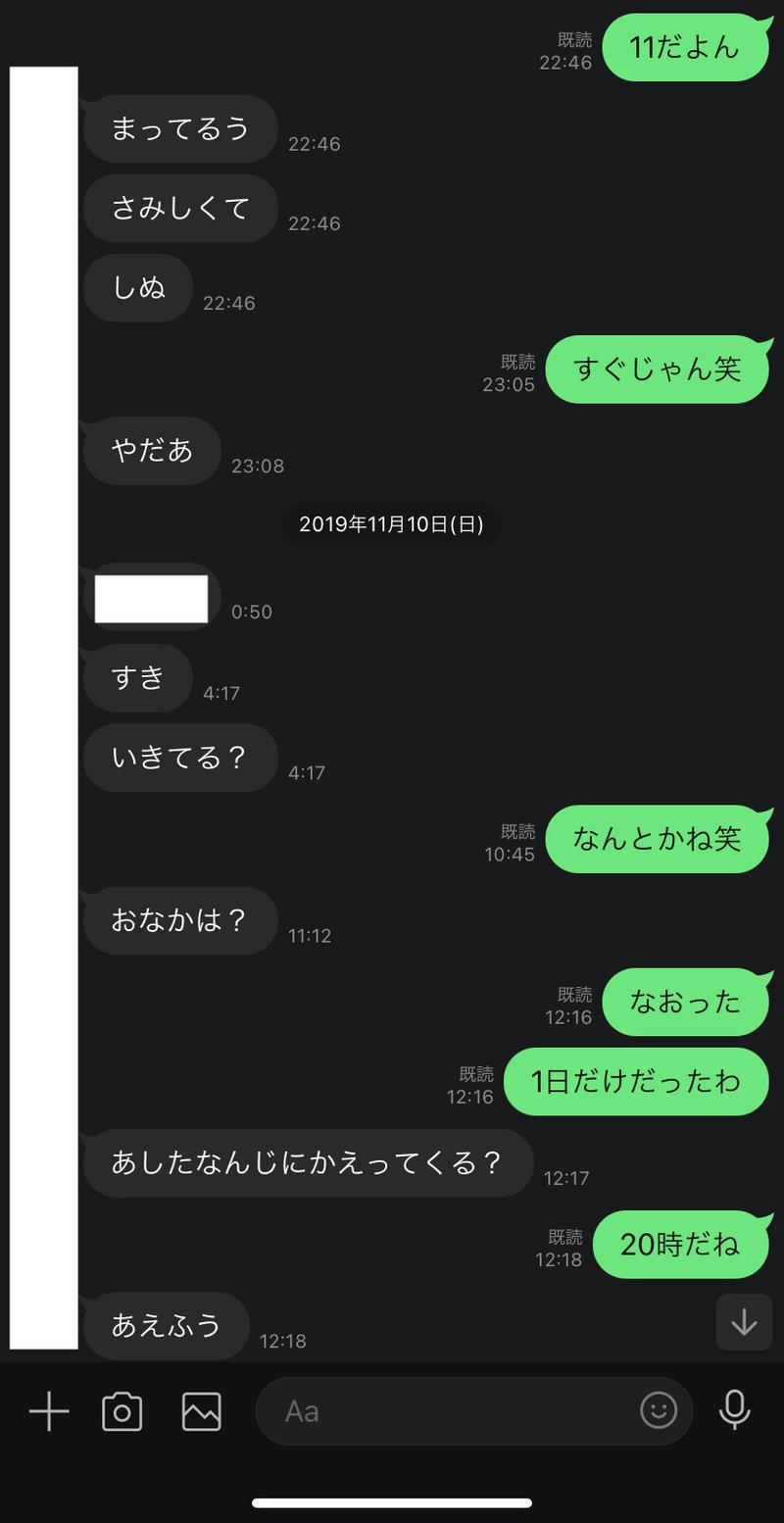Open the photo gallery picker

coord(202,1412)
